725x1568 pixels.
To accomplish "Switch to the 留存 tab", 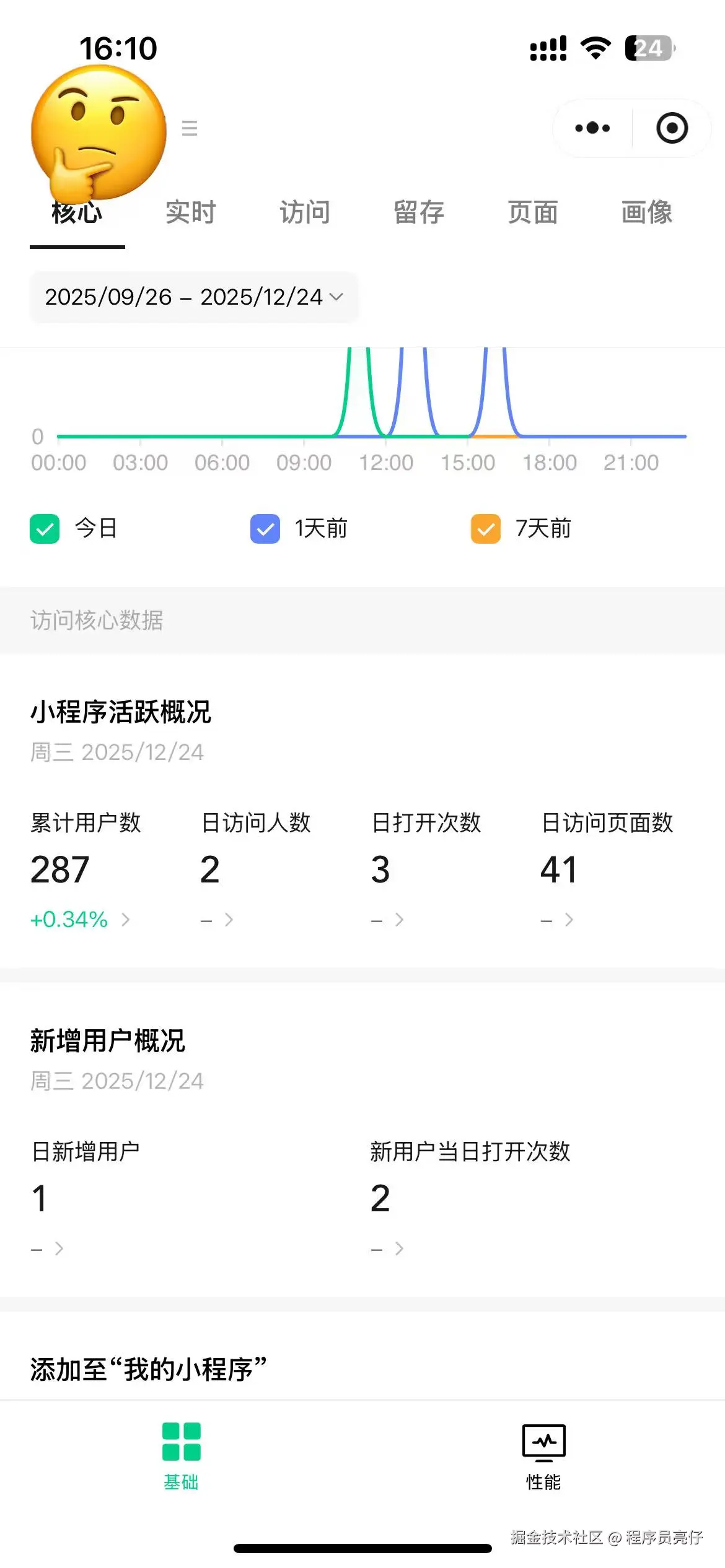I will coord(419,212).
